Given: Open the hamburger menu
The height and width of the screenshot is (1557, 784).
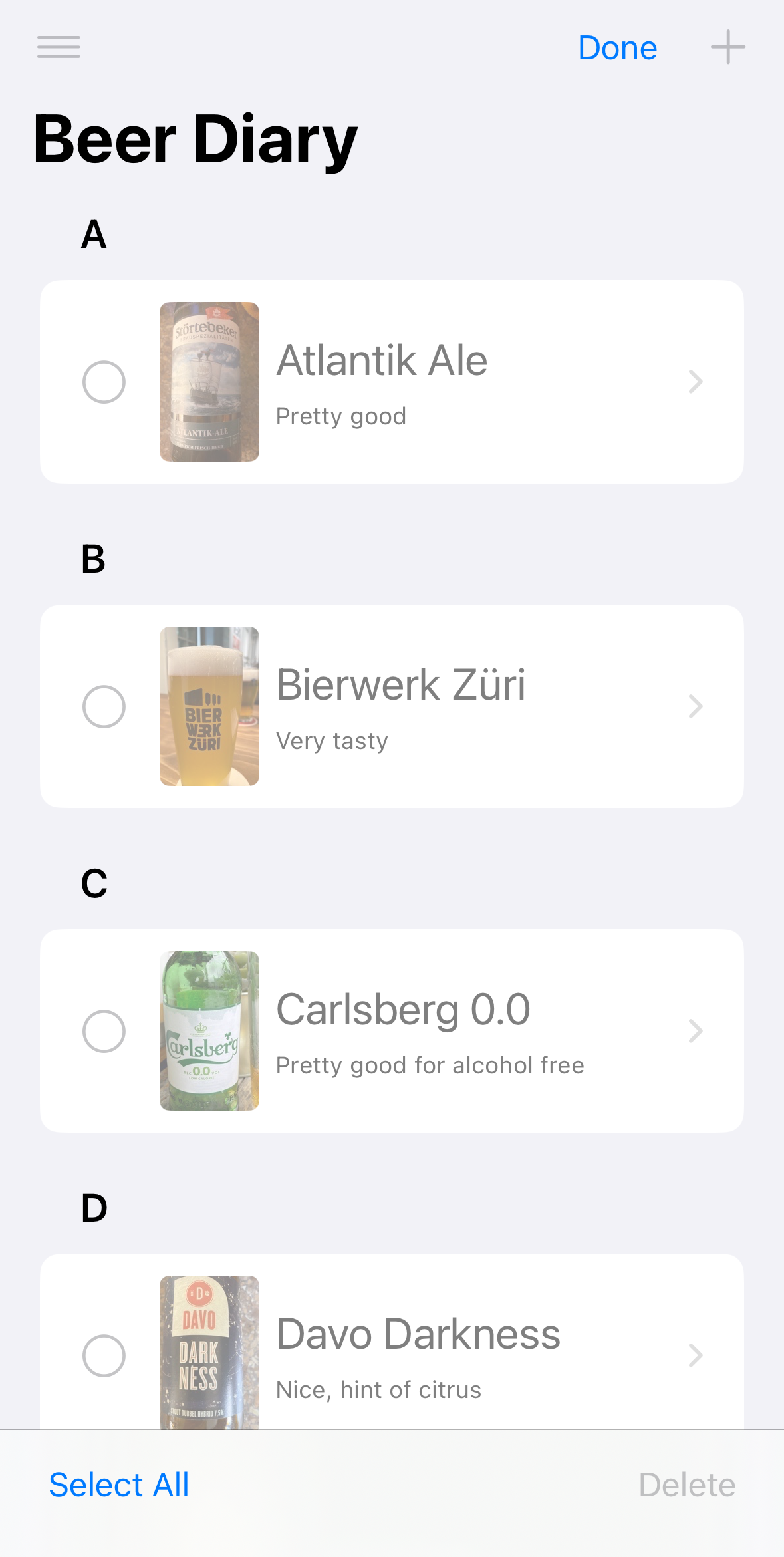Looking at the screenshot, I should click(x=59, y=47).
